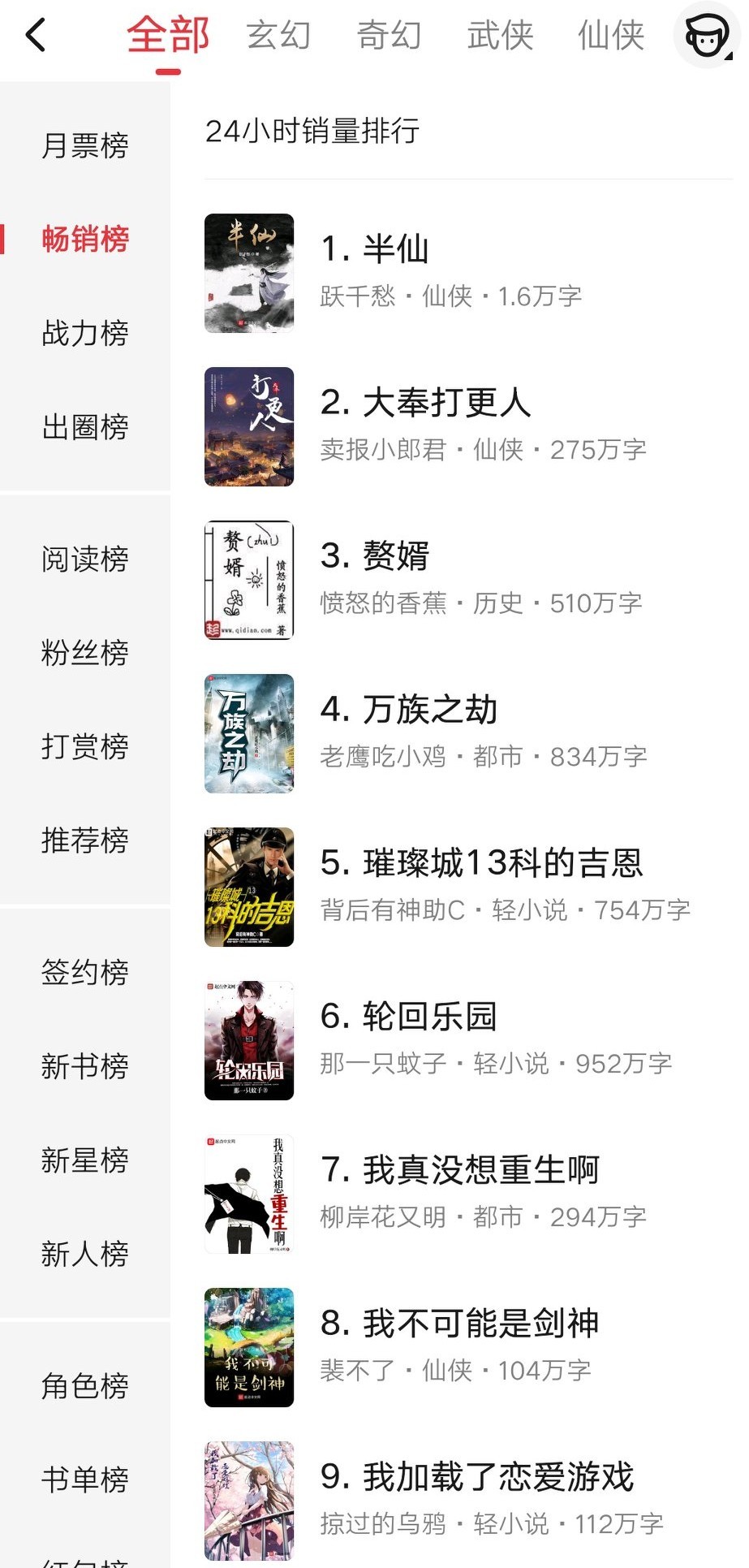This screenshot has width=749, height=1568.
Task: Switch to the 玄幻 category tab
Action: point(278,35)
